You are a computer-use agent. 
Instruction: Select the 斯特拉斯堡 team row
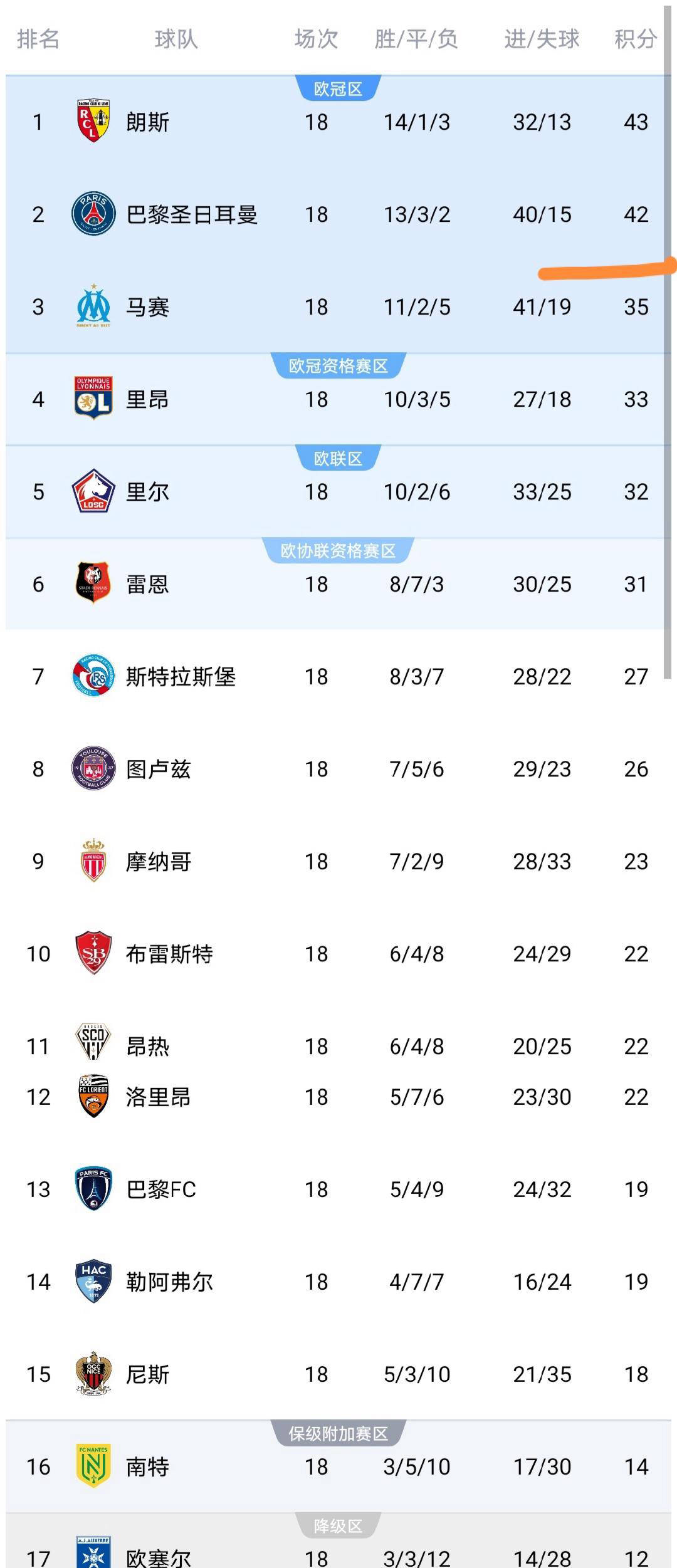click(181, 677)
